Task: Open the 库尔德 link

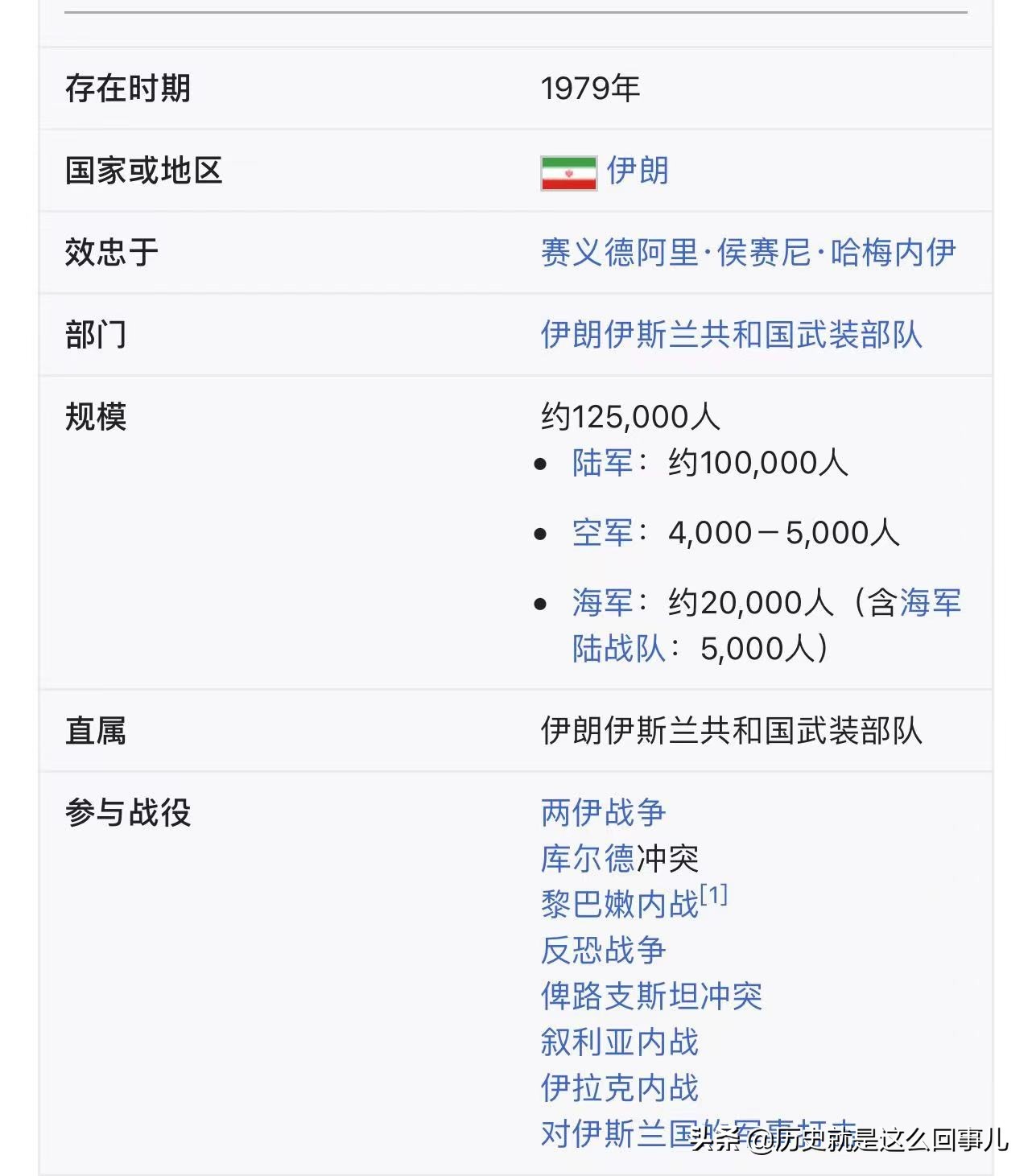Action: [x=588, y=859]
